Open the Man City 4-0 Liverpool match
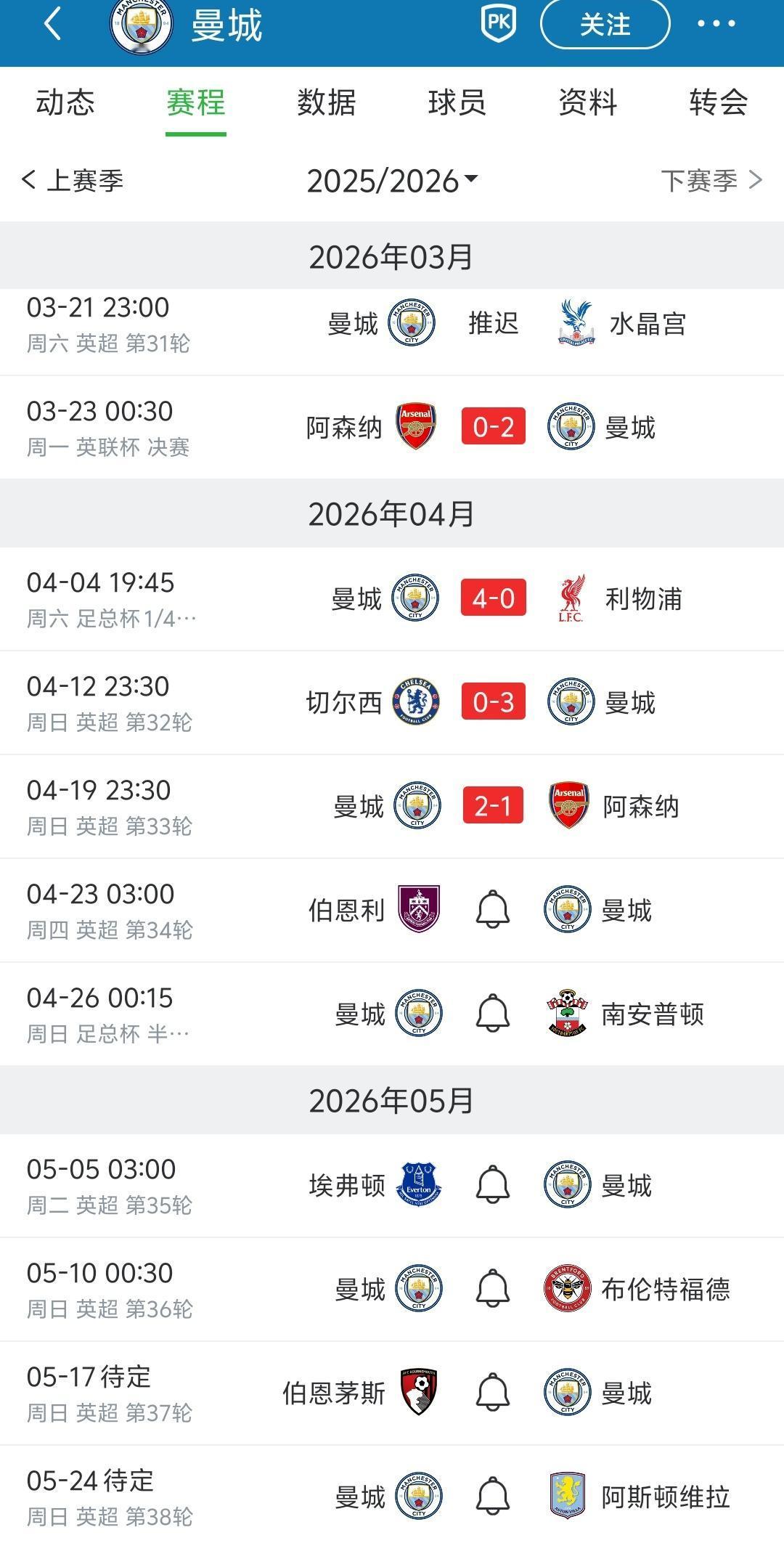Image resolution: width=784 pixels, height=1559 pixels. [493, 598]
